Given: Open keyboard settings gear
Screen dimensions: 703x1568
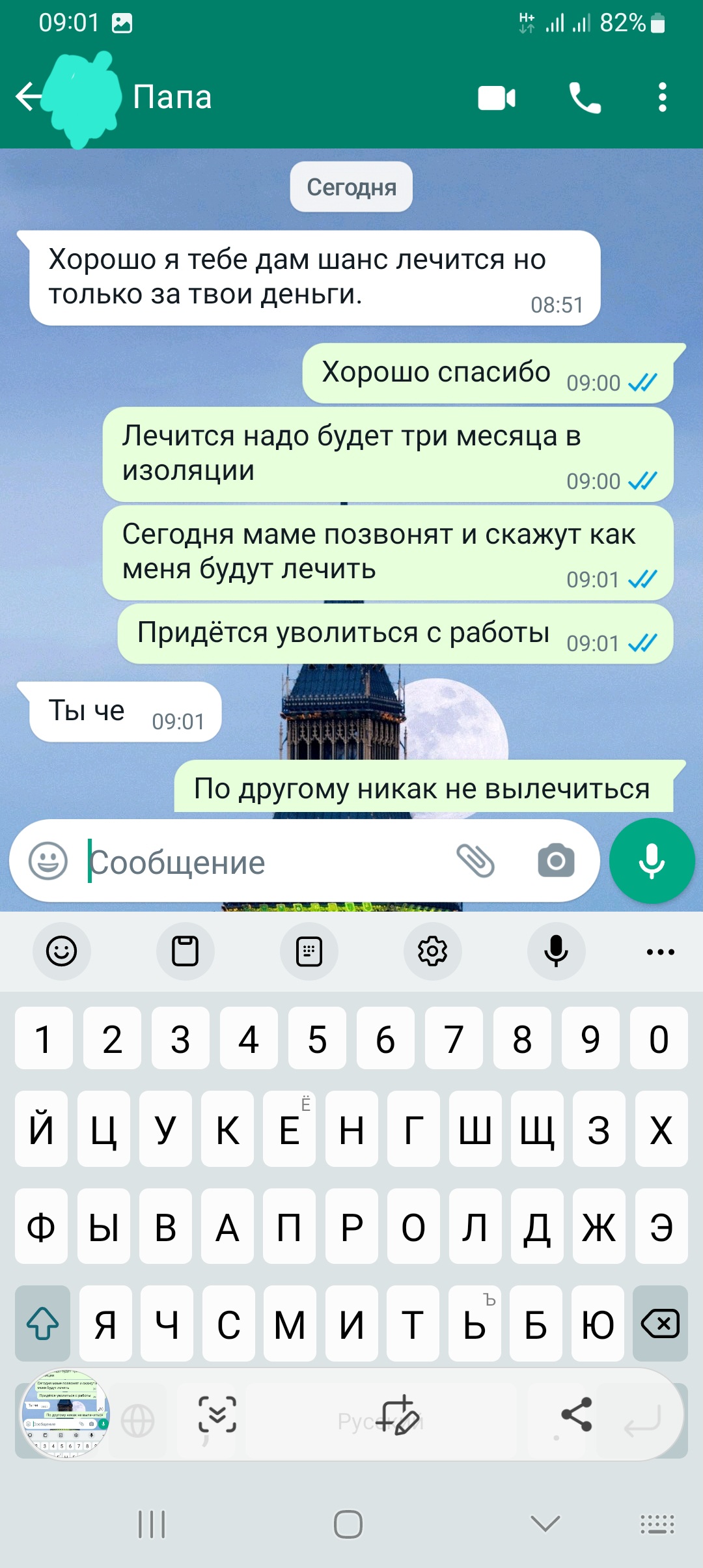Looking at the screenshot, I should 432,951.
